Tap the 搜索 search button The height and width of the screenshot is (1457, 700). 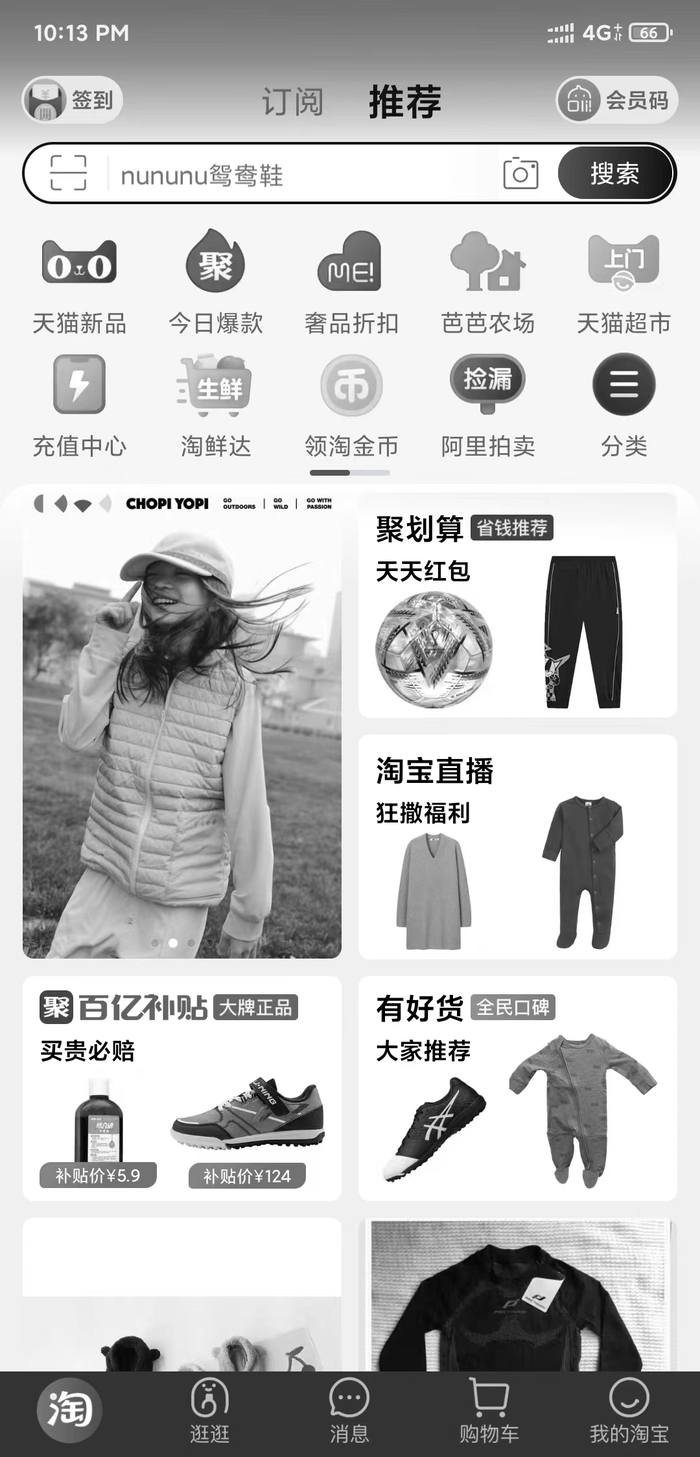pos(614,174)
